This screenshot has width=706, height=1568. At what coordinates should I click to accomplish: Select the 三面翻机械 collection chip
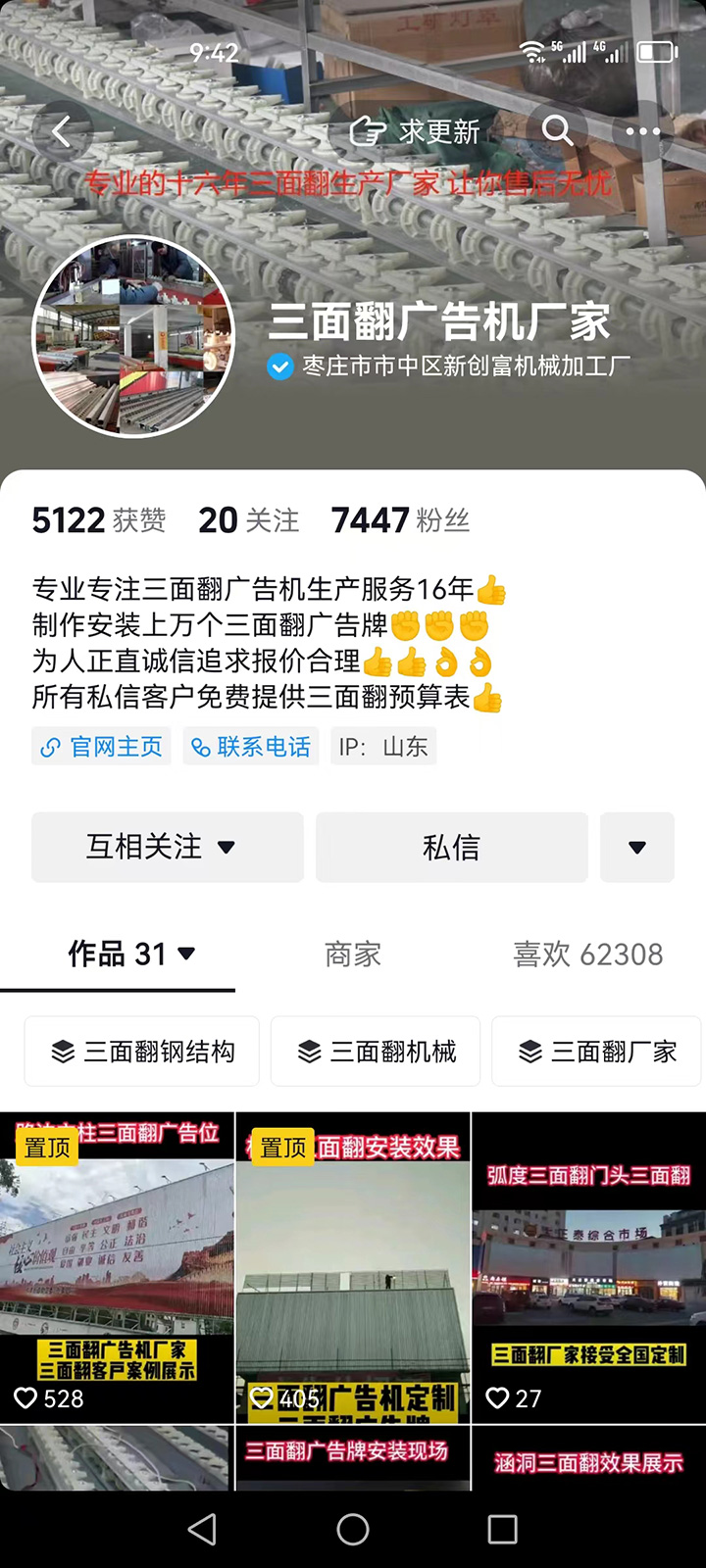click(376, 1052)
